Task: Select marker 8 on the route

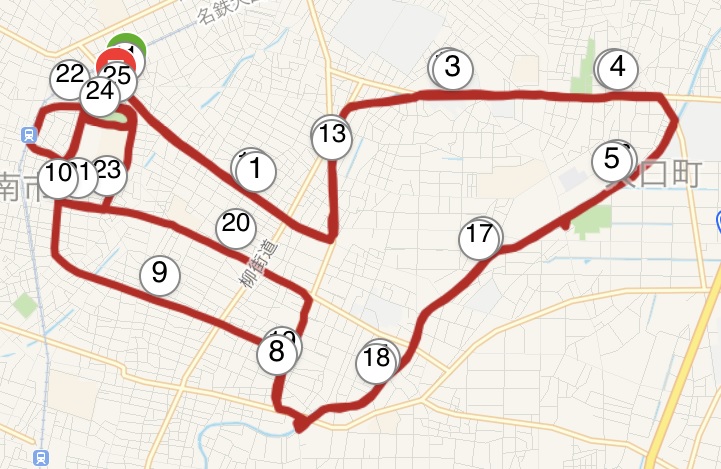Action: pyautogui.click(x=277, y=352)
